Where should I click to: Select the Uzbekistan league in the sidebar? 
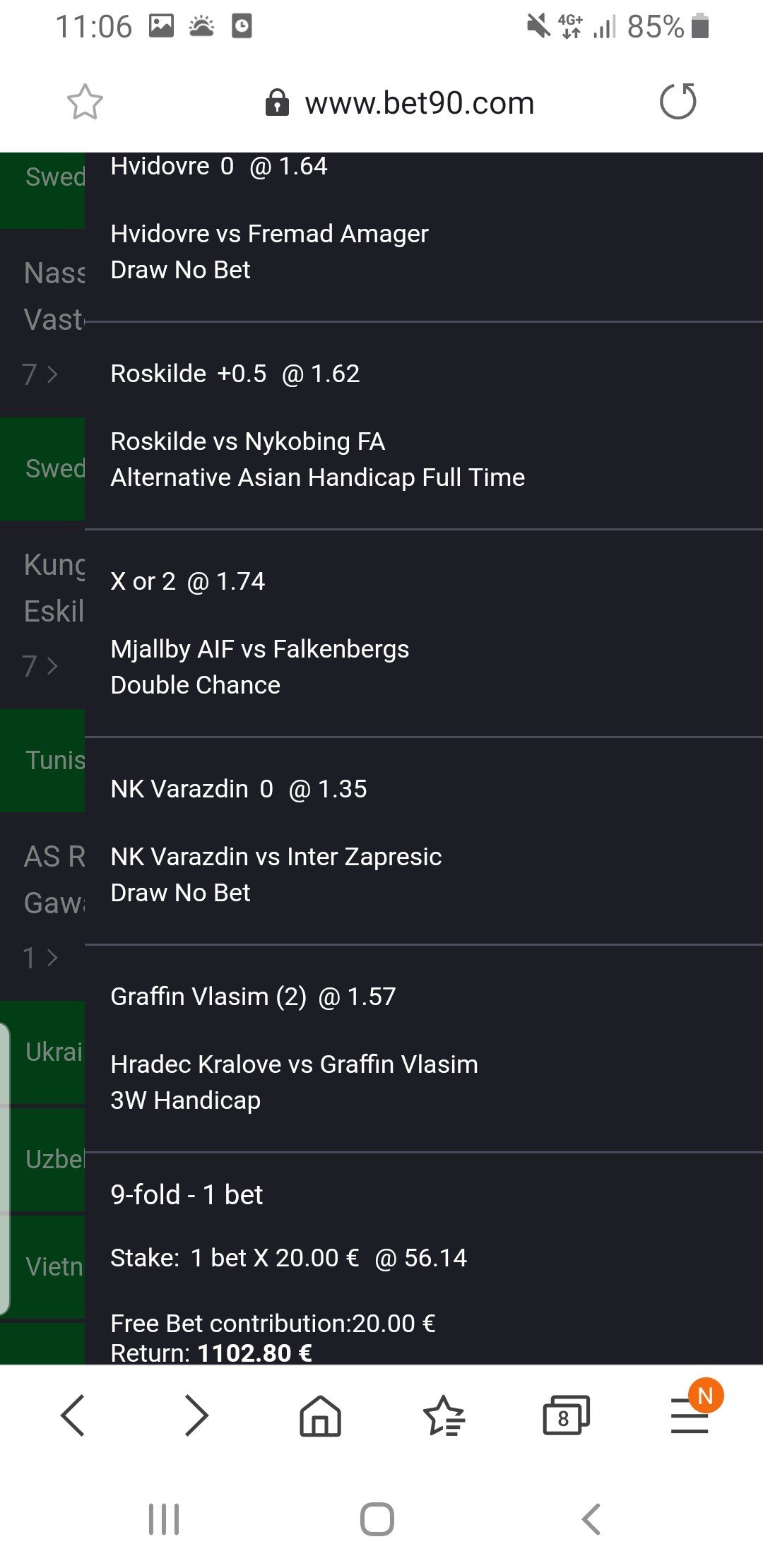pos(49,1159)
